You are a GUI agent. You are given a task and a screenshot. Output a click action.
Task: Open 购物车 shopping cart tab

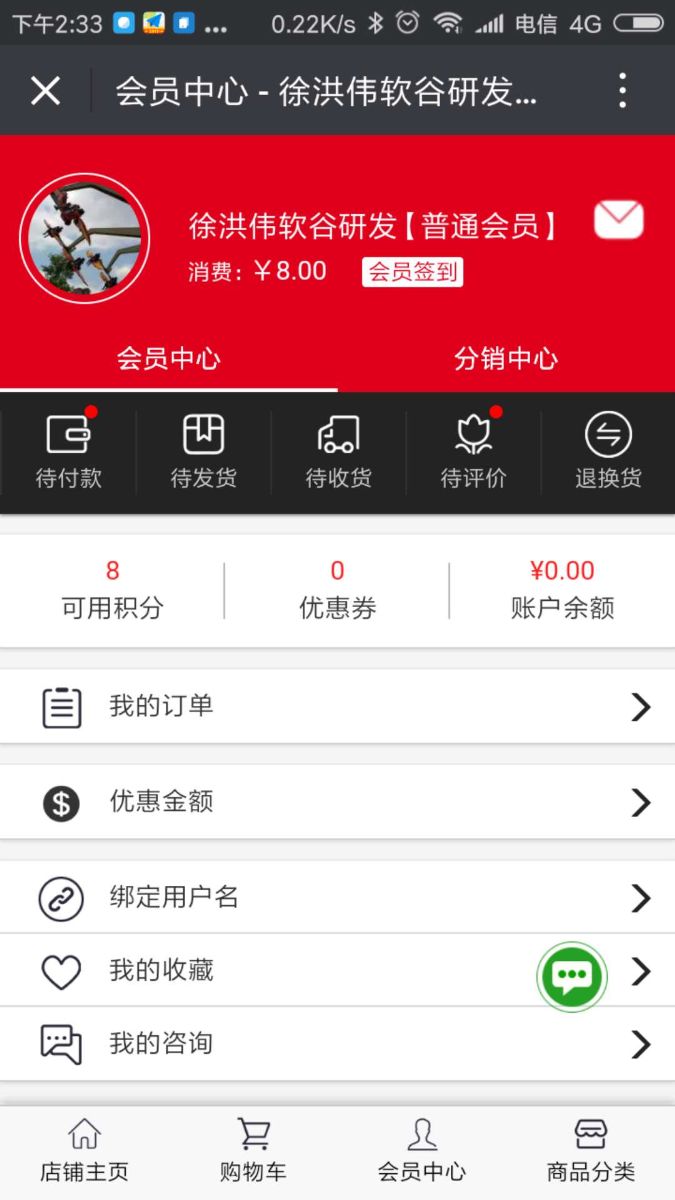[253, 1152]
